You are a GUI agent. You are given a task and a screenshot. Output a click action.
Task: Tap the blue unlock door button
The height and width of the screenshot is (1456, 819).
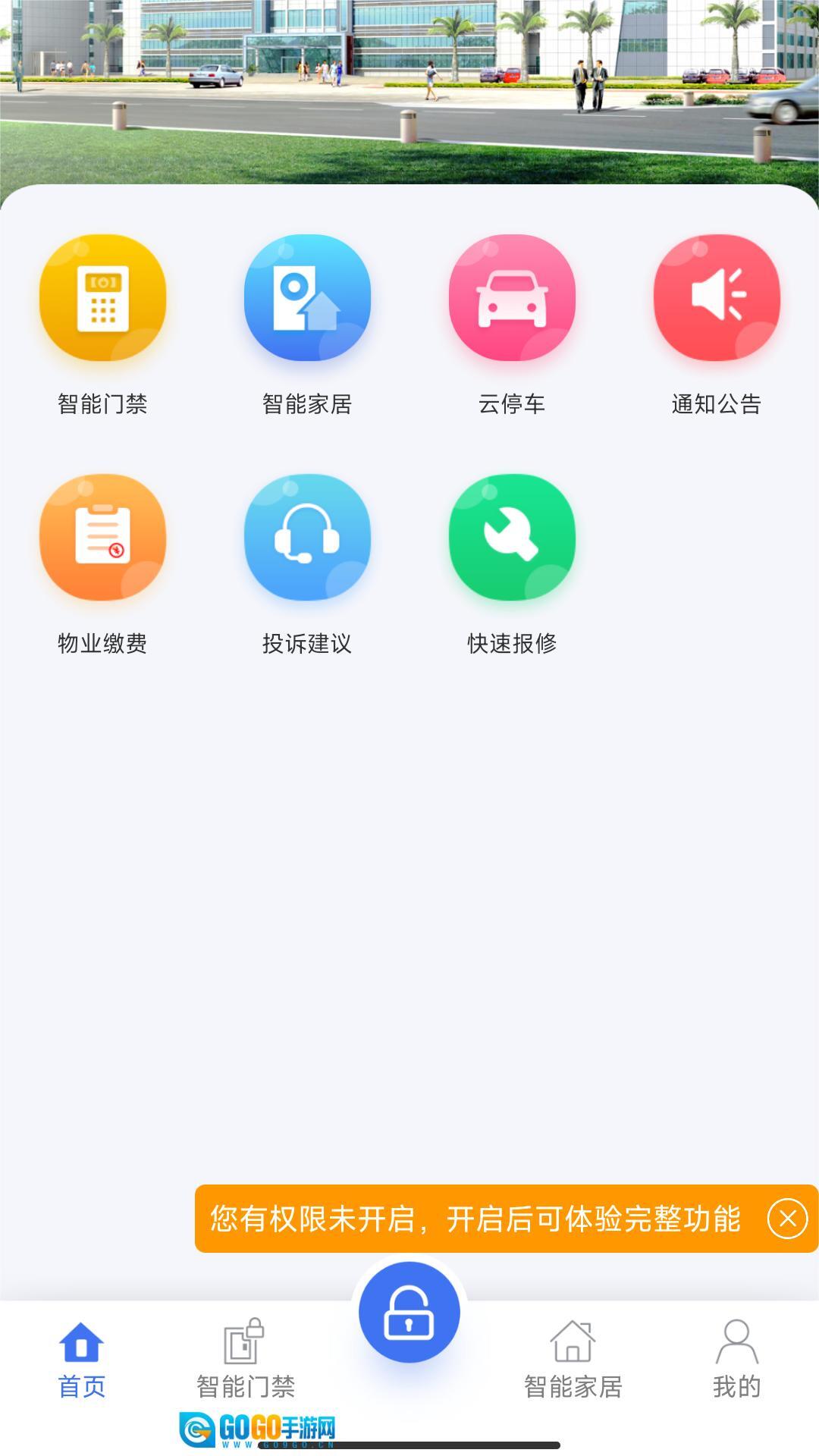pos(409,1312)
